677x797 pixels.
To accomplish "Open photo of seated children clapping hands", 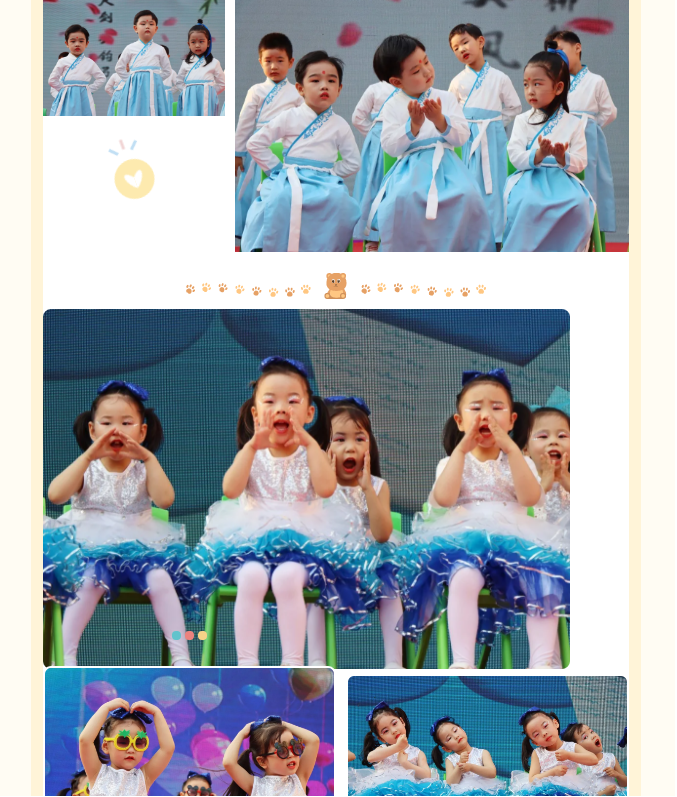I will [431, 125].
